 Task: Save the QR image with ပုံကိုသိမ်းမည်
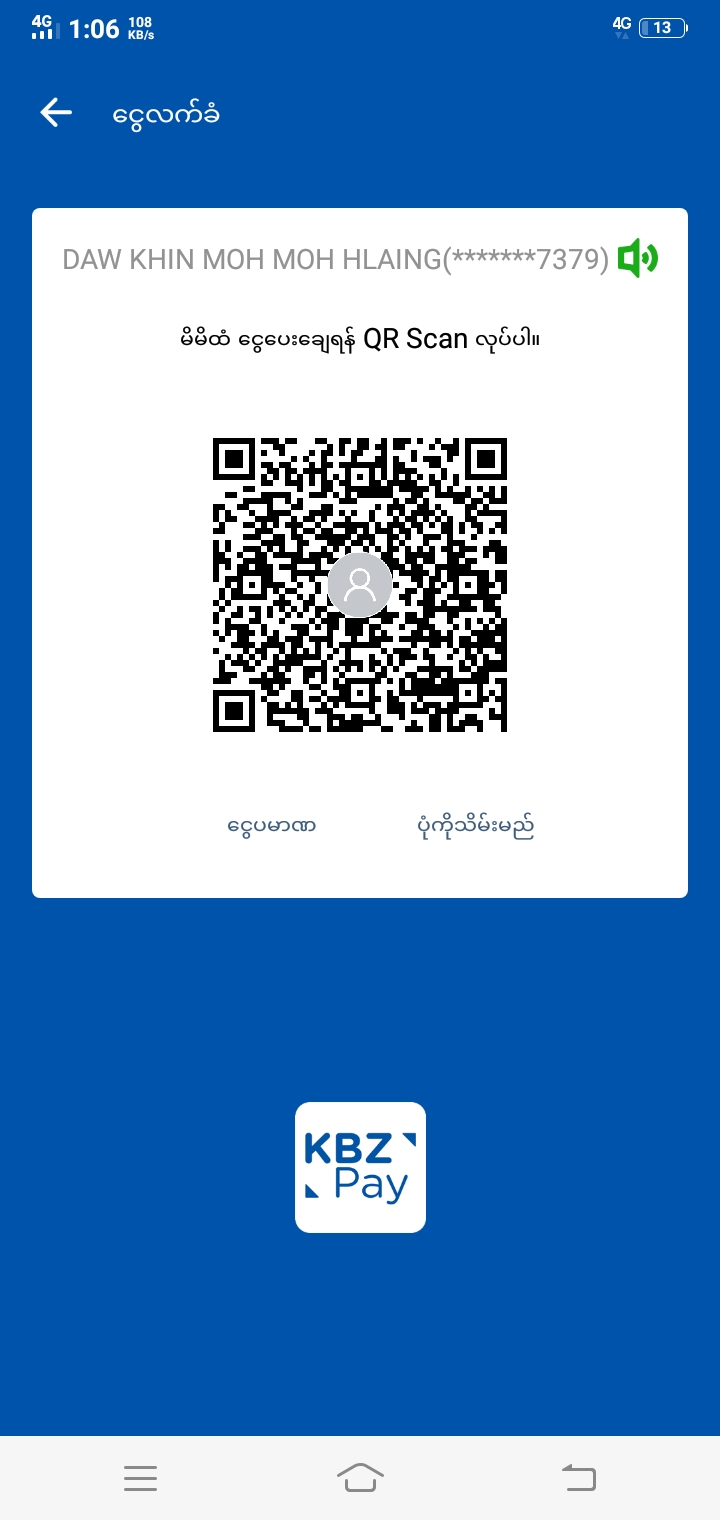(x=475, y=828)
